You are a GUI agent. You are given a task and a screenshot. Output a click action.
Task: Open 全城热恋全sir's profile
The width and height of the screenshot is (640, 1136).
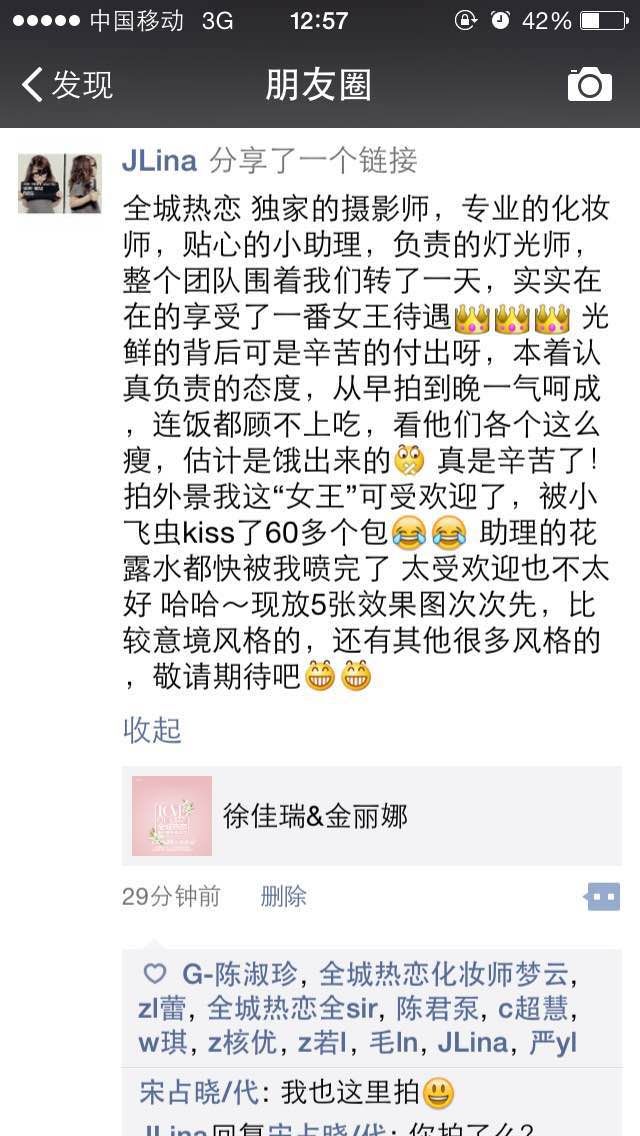[x=294, y=1008]
